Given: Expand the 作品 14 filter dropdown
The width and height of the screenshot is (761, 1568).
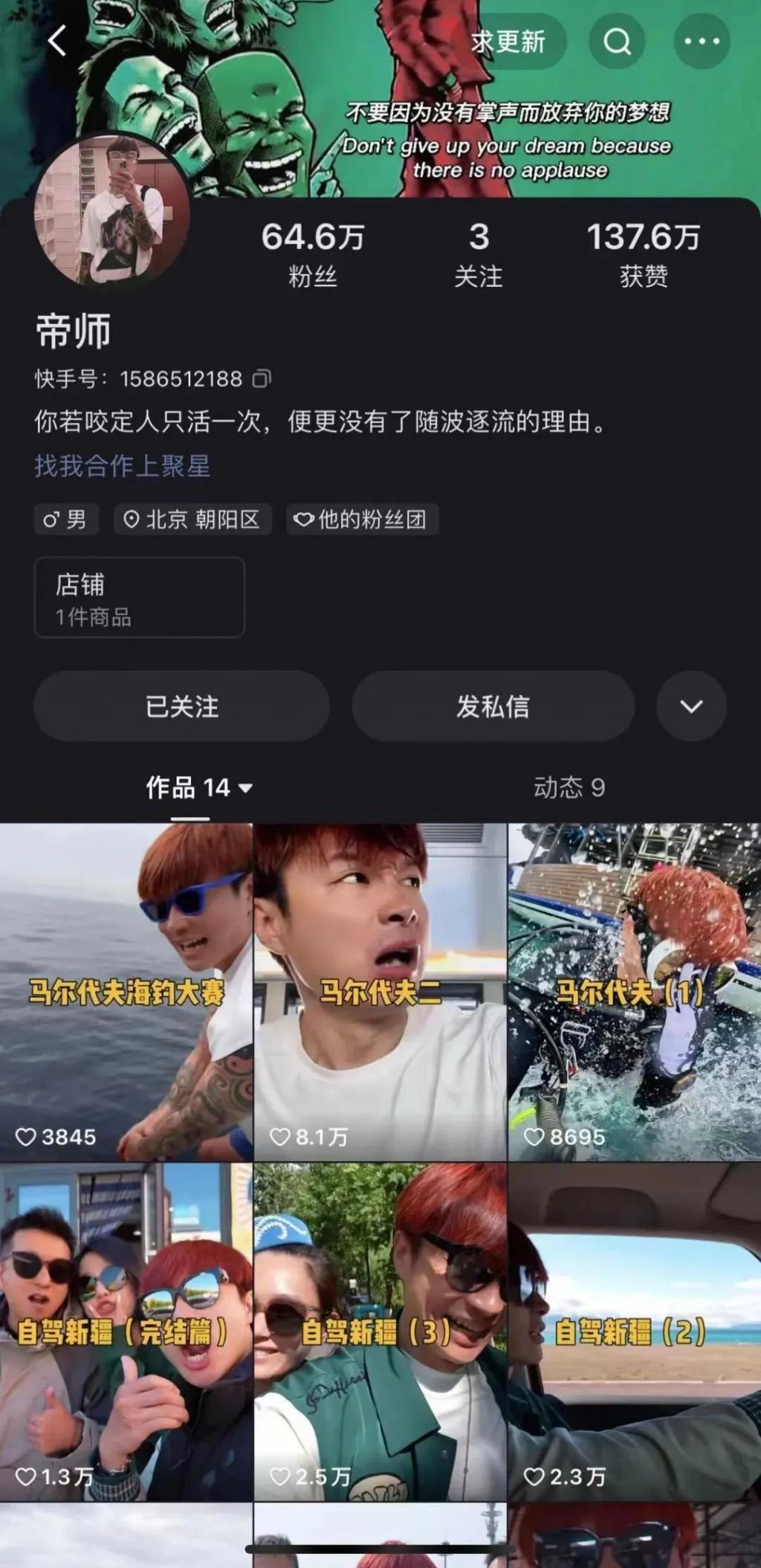Looking at the screenshot, I should (x=199, y=790).
